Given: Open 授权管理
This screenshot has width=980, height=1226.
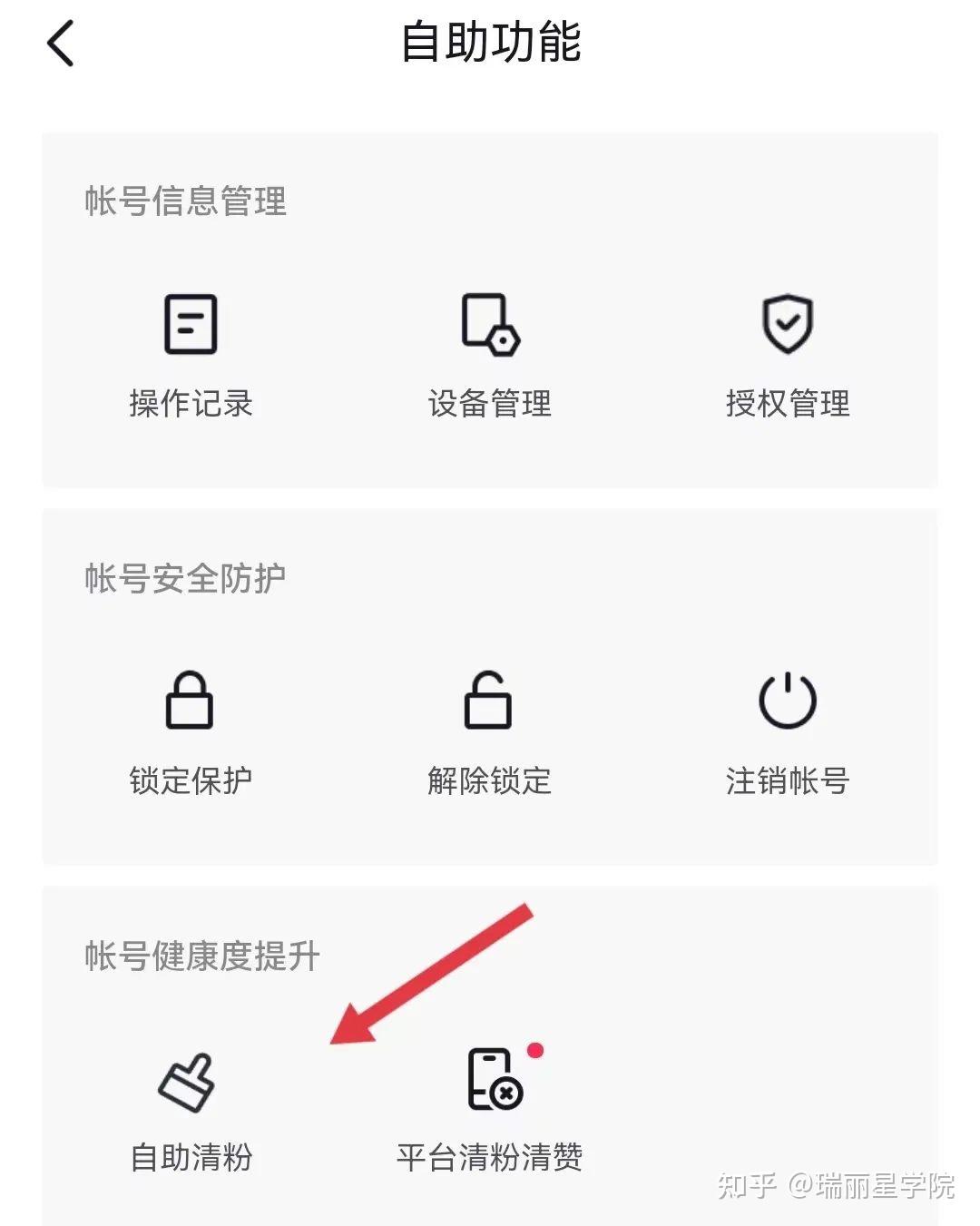Looking at the screenshot, I should (787, 354).
